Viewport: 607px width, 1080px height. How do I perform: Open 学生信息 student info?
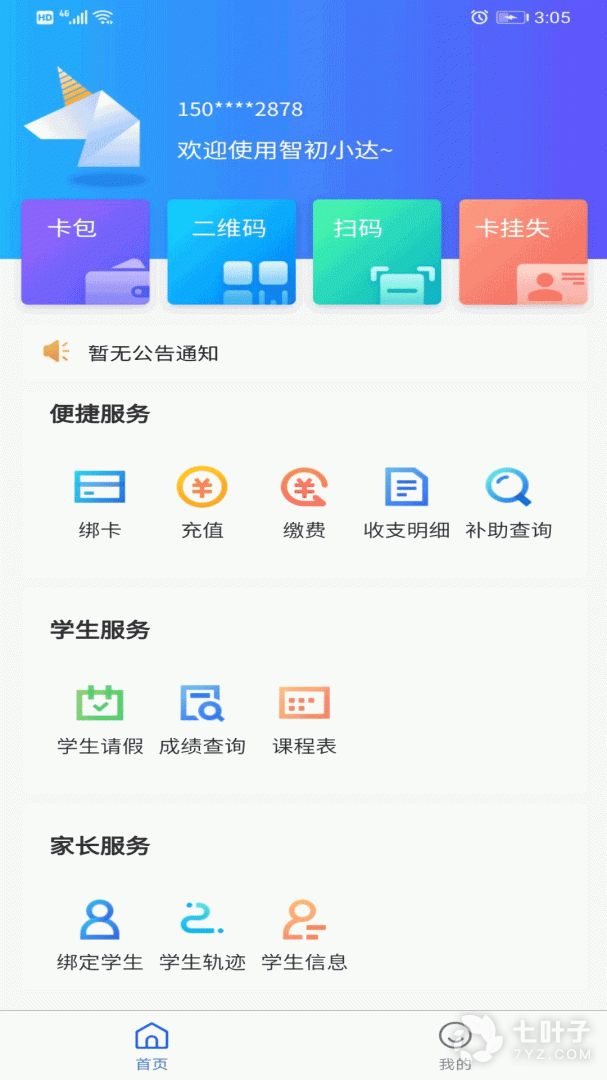tap(304, 935)
